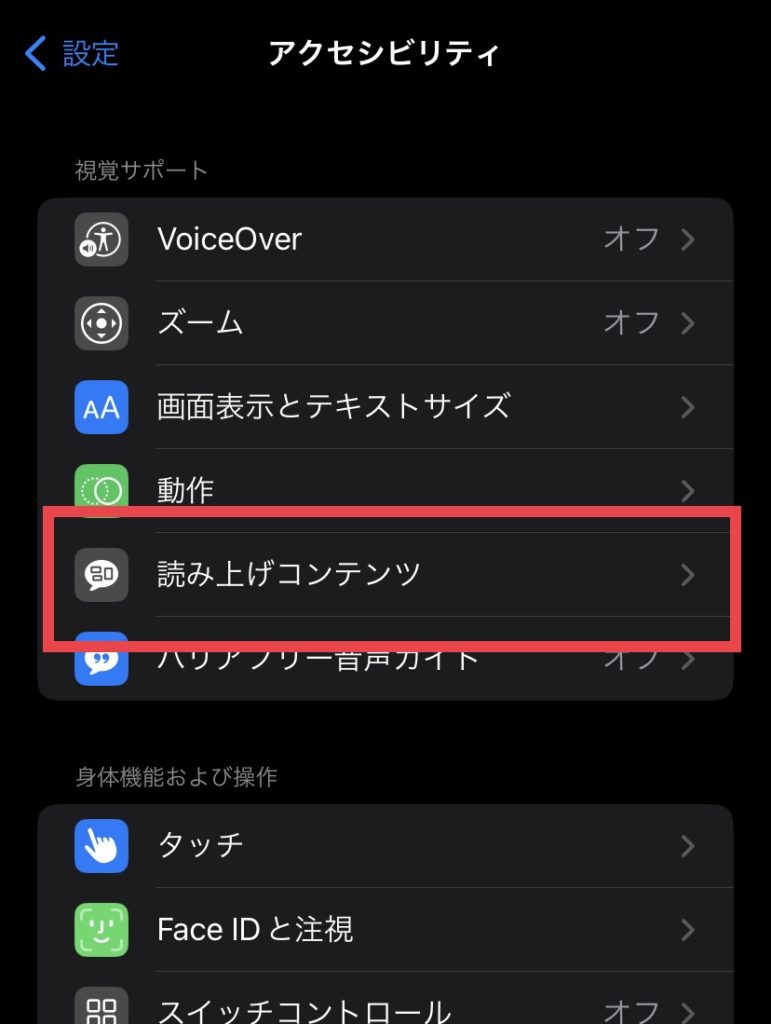The height and width of the screenshot is (1024, 771).
Task: Go back to 設定
Action: pos(72,53)
